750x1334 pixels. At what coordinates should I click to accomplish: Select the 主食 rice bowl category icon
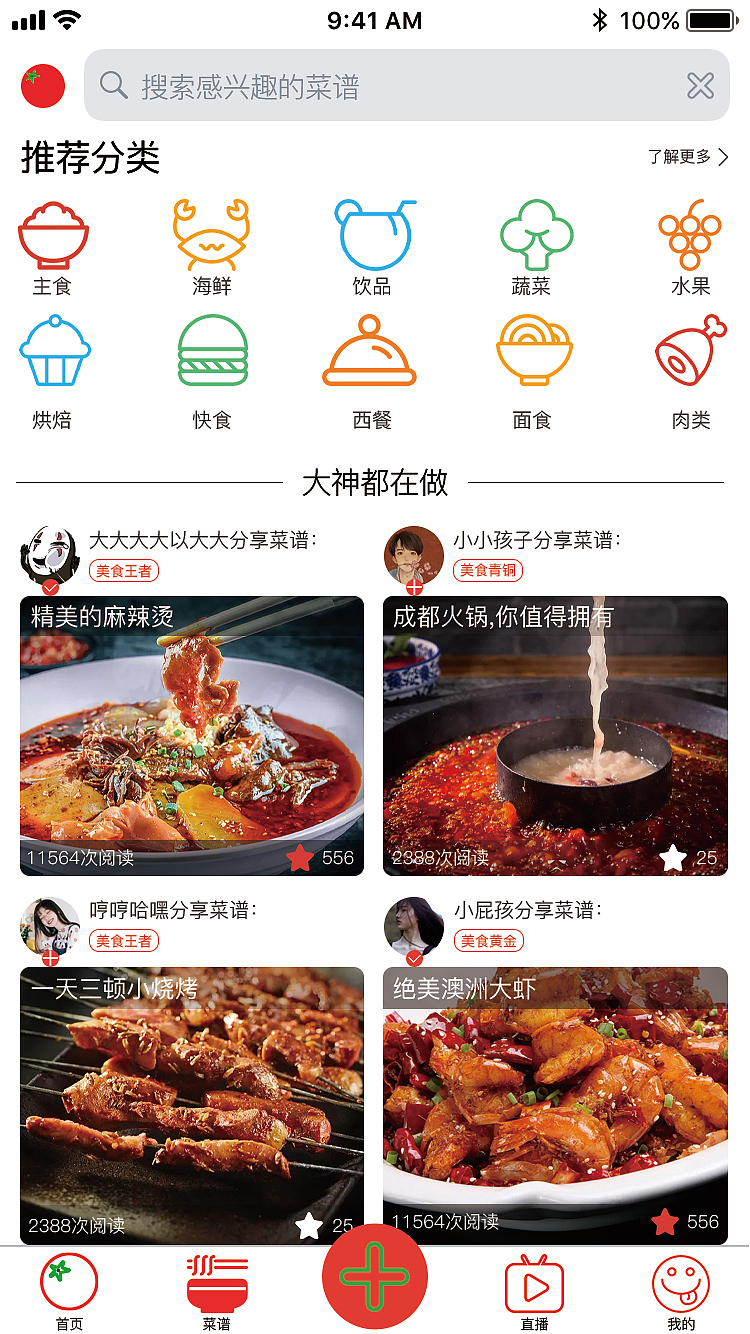tap(54, 235)
